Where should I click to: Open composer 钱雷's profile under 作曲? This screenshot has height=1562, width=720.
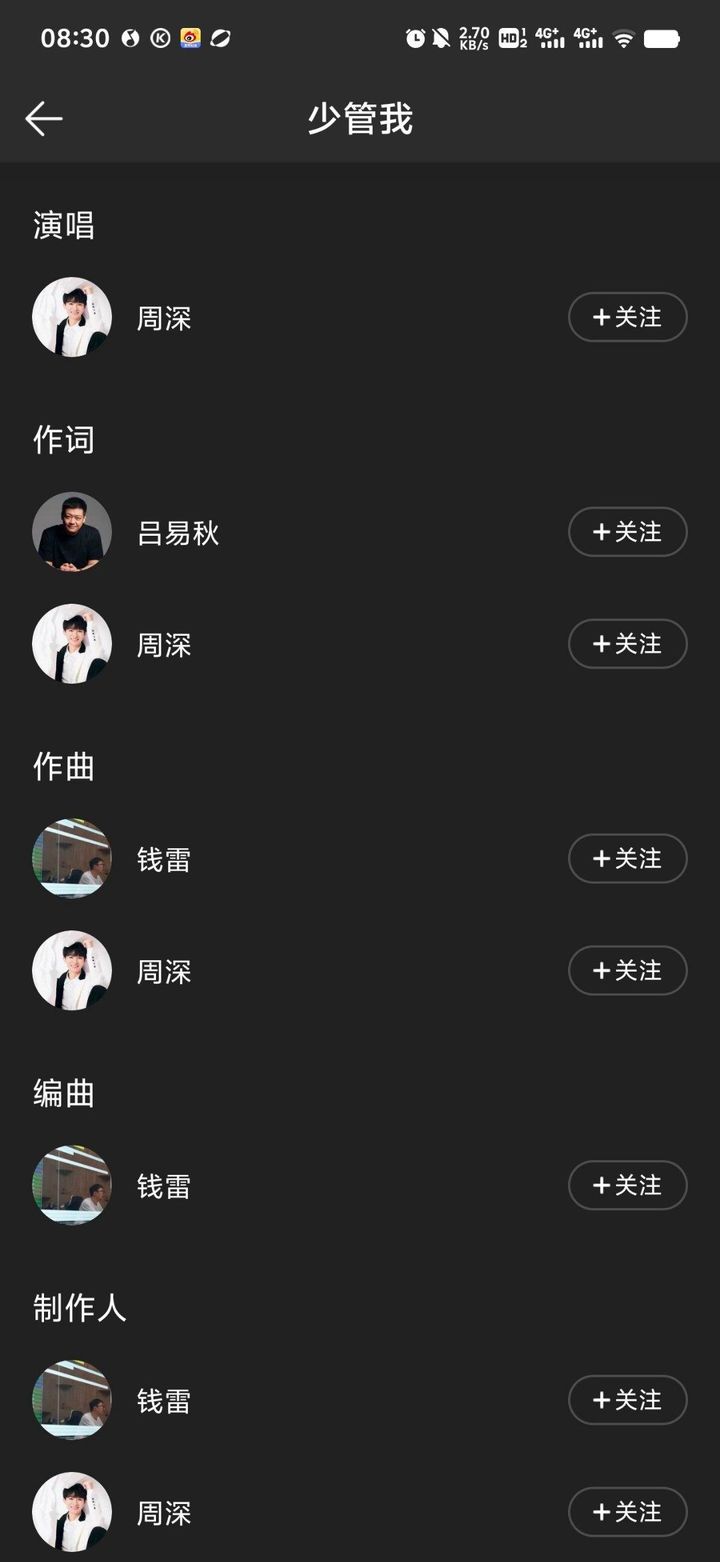click(x=164, y=859)
